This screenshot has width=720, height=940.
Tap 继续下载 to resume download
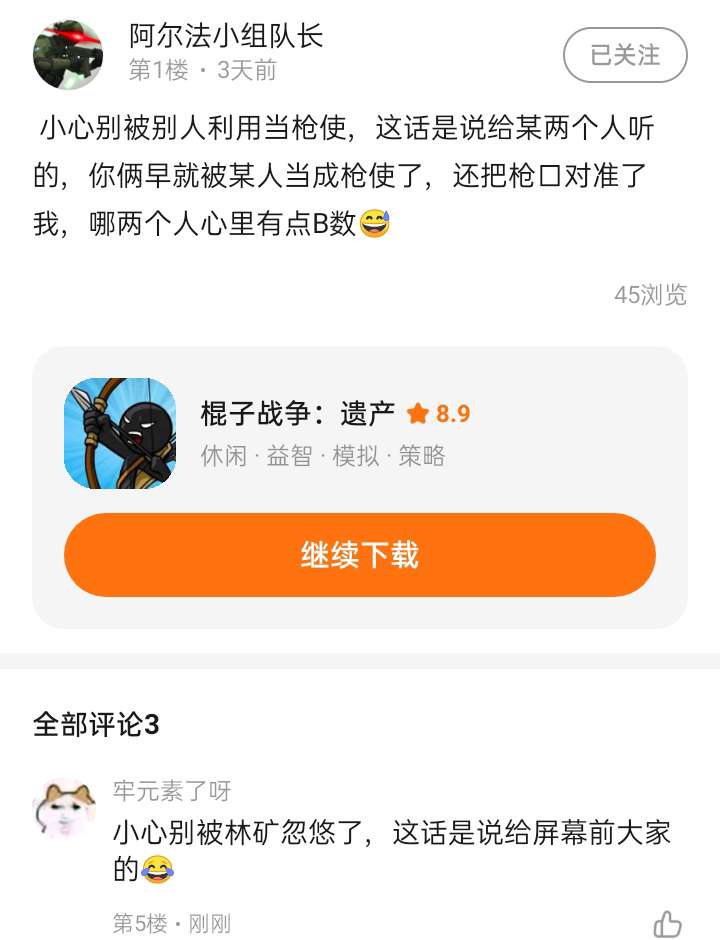pyautogui.click(x=360, y=555)
